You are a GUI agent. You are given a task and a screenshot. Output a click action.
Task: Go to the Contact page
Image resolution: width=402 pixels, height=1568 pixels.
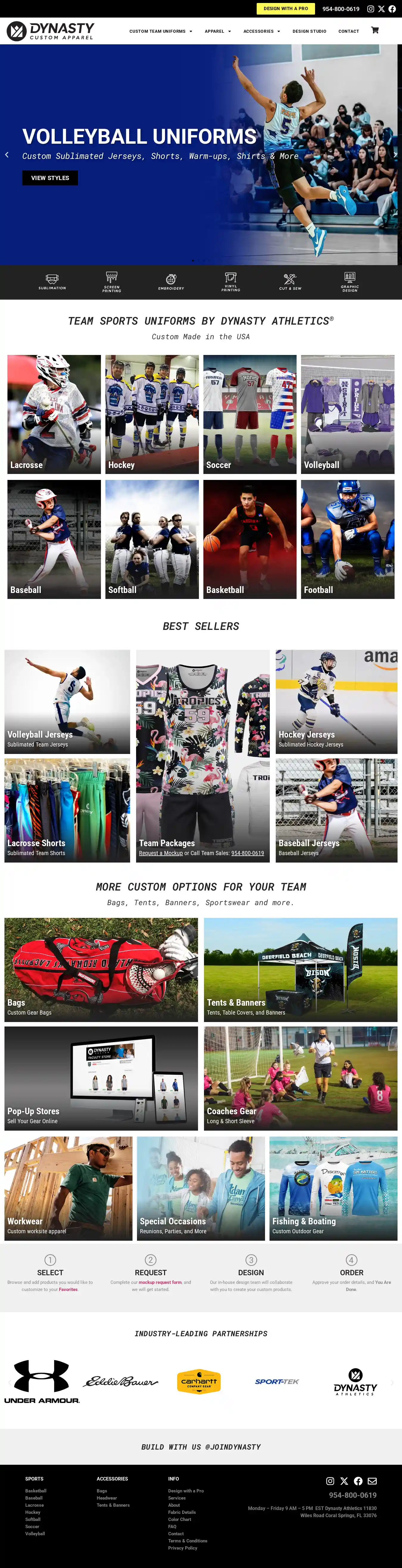point(348,31)
